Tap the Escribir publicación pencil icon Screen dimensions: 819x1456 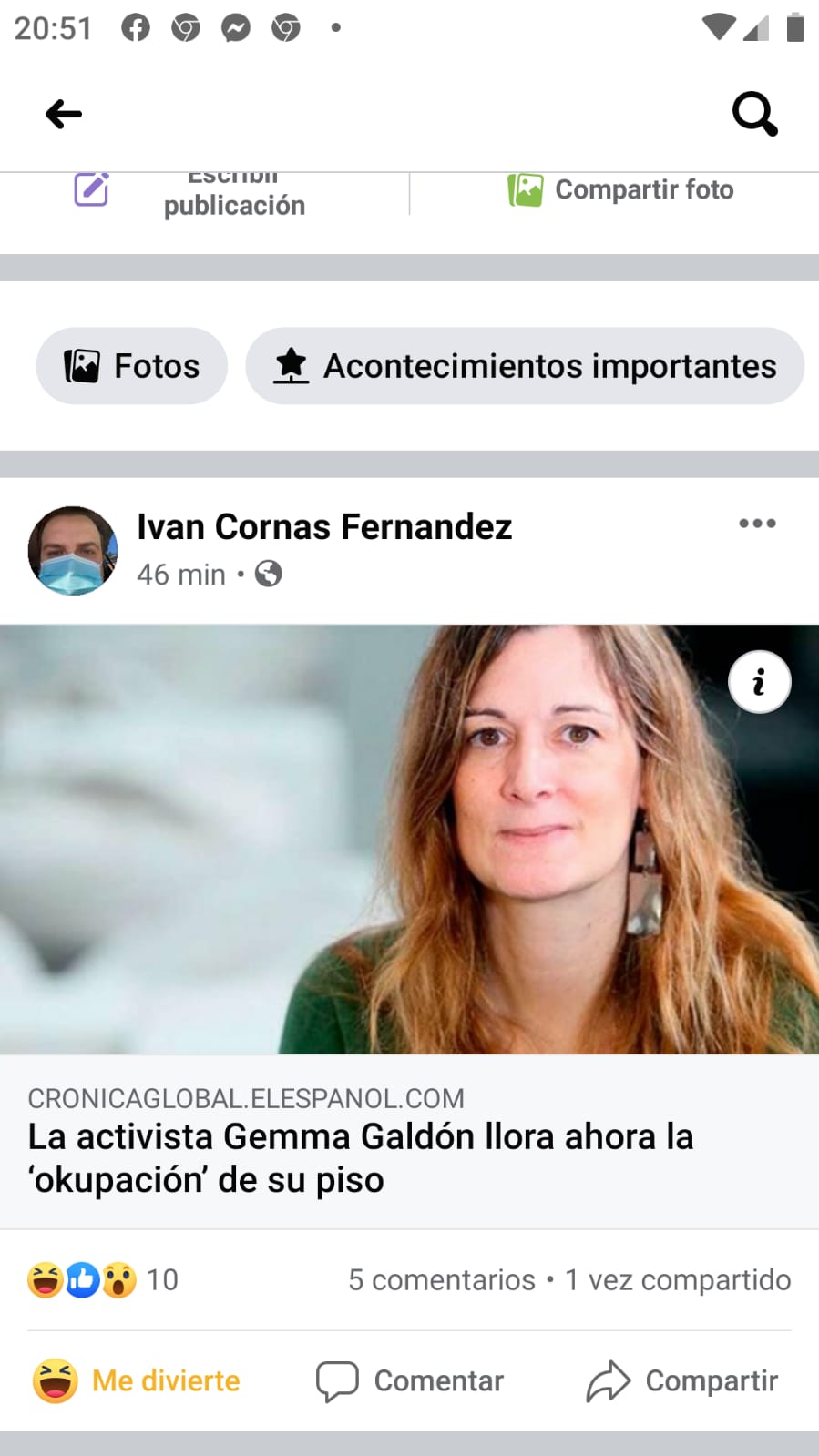coord(89,190)
